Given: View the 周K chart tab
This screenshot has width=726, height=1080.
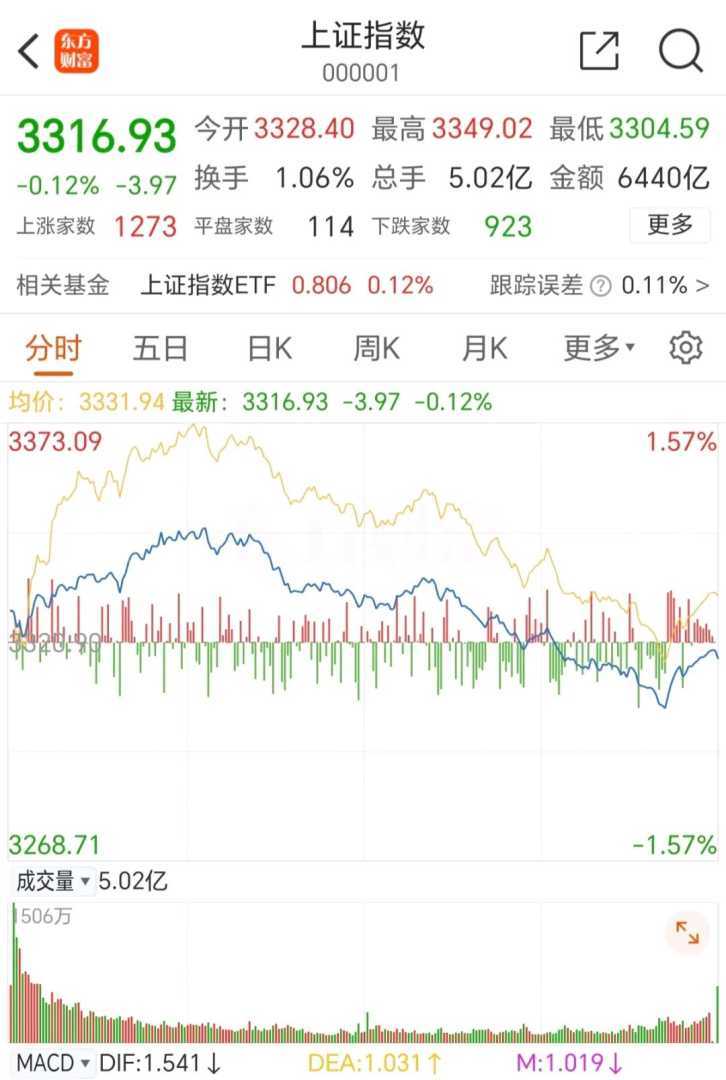Looking at the screenshot, I should click(376, 348).
